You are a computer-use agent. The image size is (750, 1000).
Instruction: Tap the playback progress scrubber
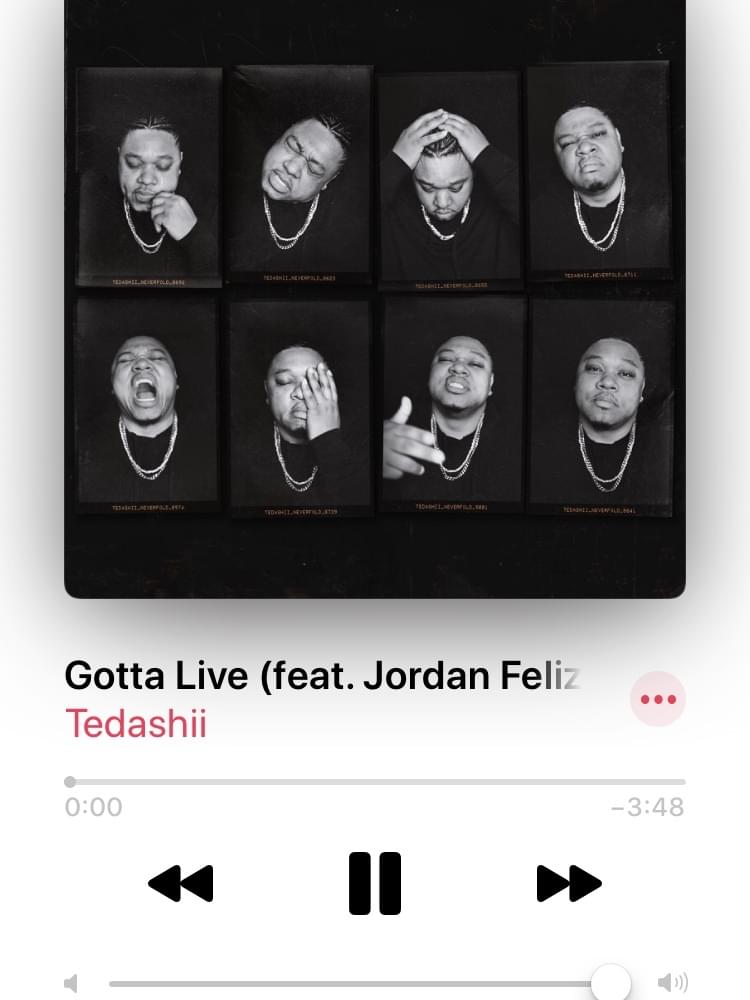click(71, 781)
